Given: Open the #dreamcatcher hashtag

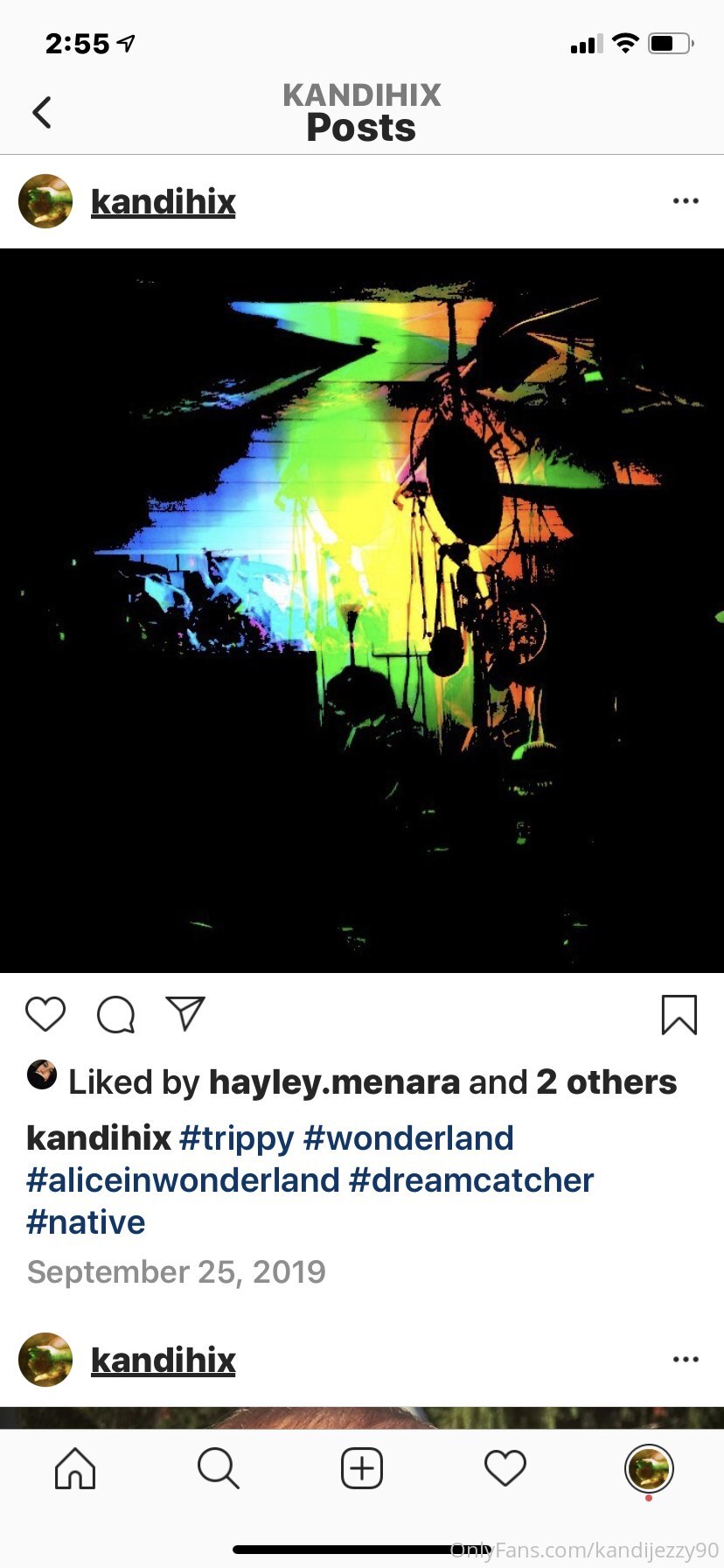Looking at the screenshot, I should pos(471,1180).
